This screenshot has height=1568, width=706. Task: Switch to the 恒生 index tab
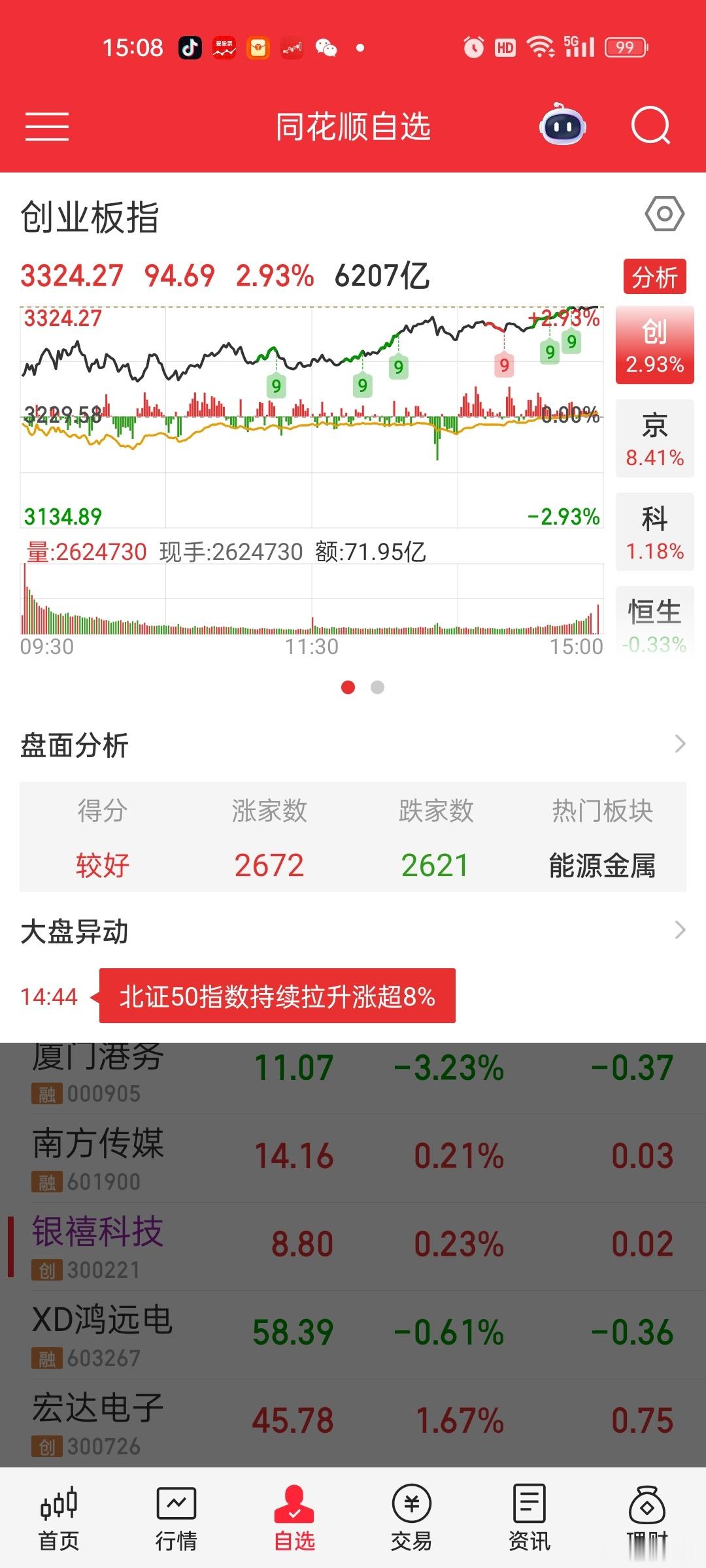coord(654,625)
